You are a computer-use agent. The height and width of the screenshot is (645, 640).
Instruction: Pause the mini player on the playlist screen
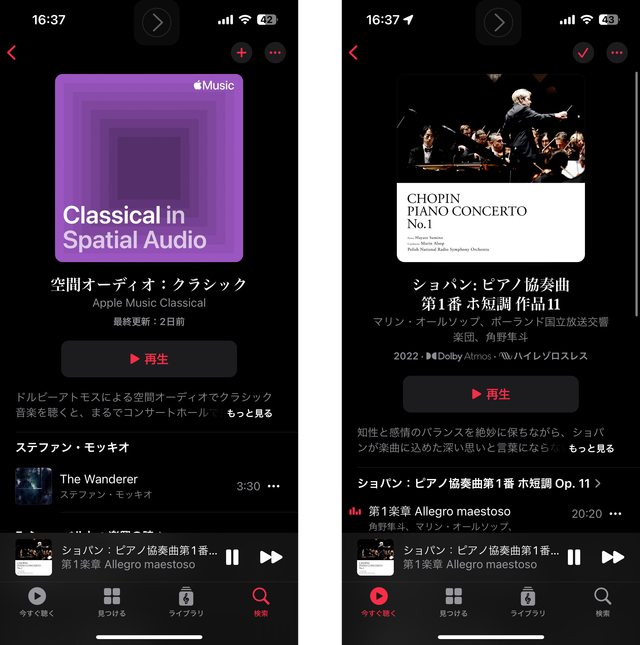pyautogui.click(x=232, y=557)
